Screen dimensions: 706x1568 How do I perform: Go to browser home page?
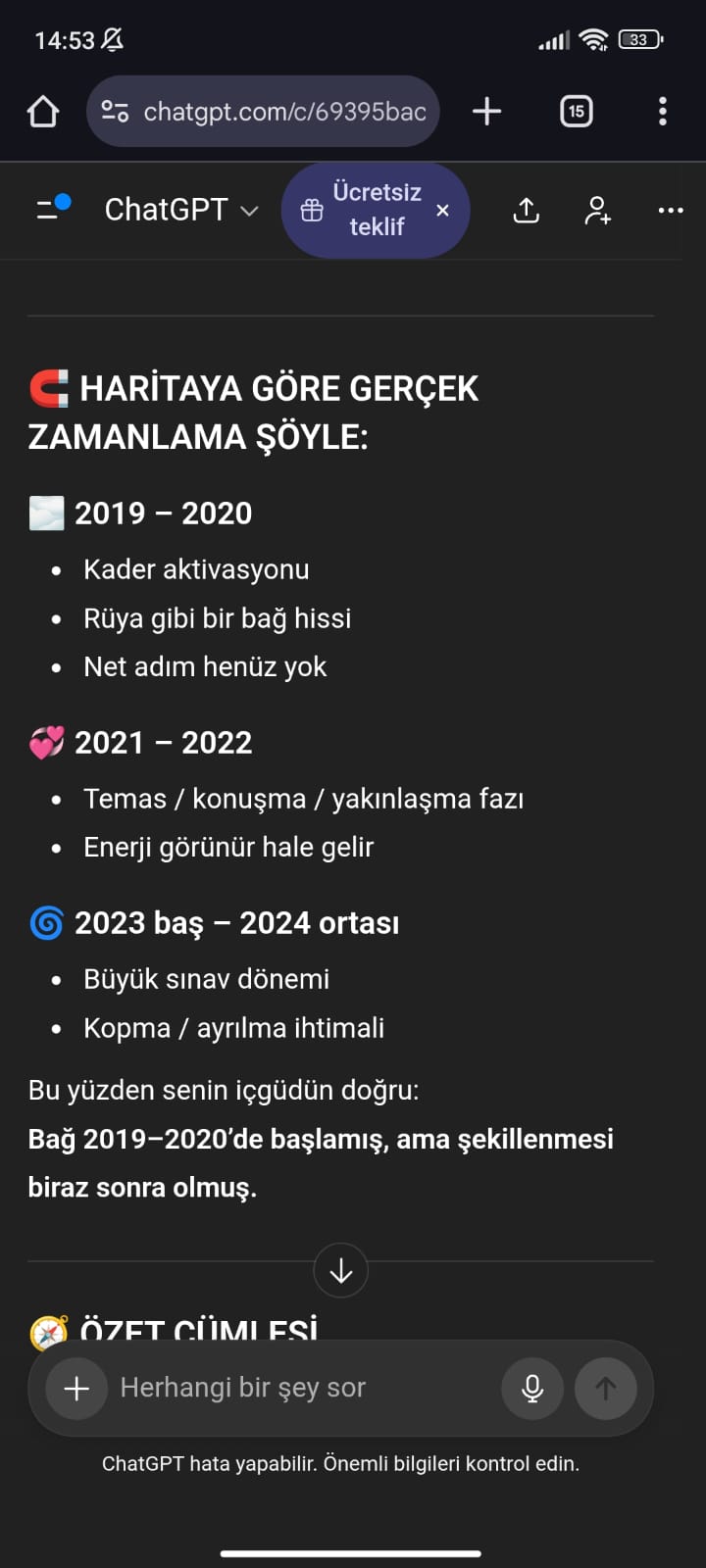pos(43,112)
